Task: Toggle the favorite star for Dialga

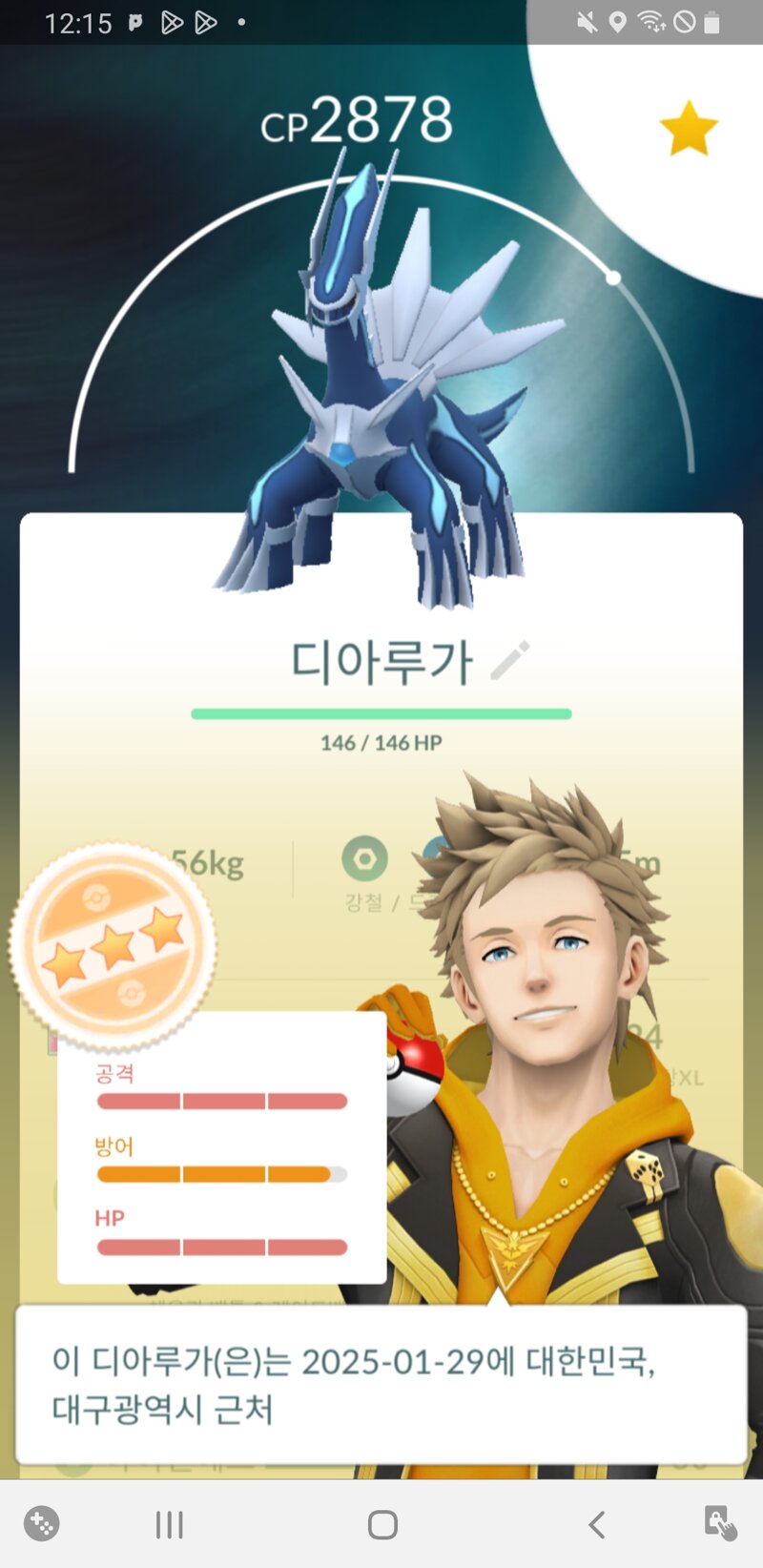Action: 688,130
